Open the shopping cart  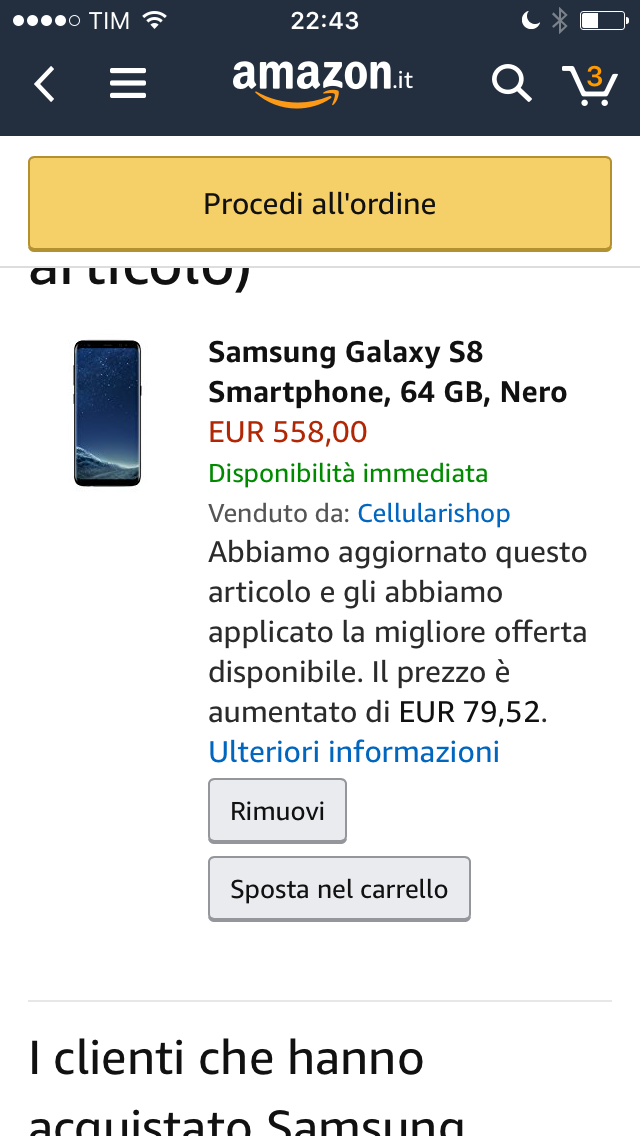click(588, 84)
